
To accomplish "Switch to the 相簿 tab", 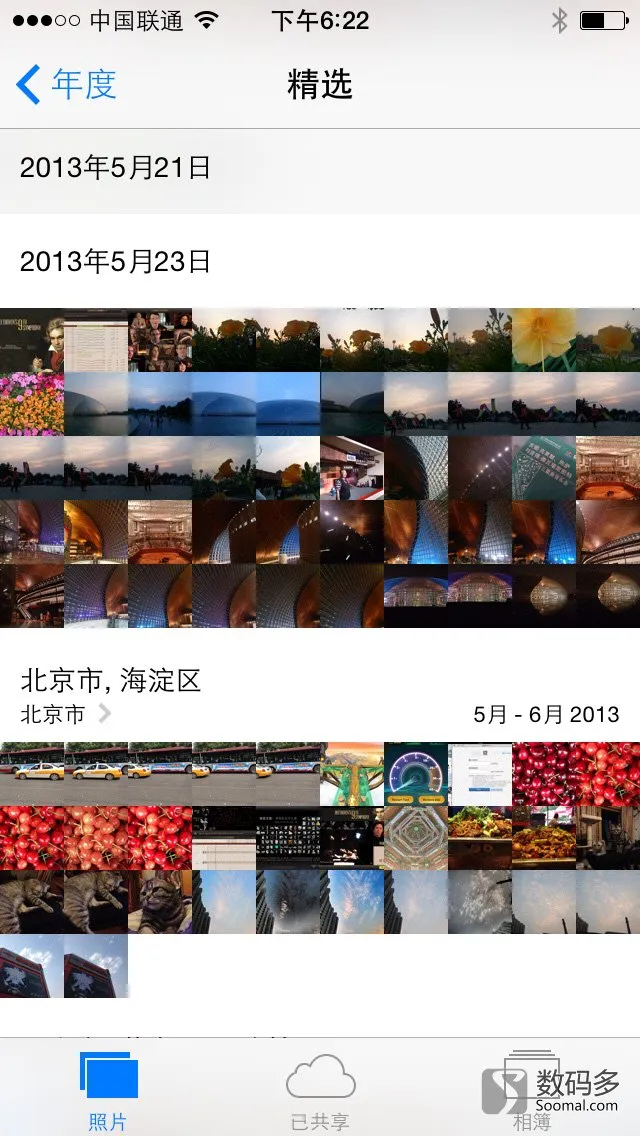I will point(530,1090).
